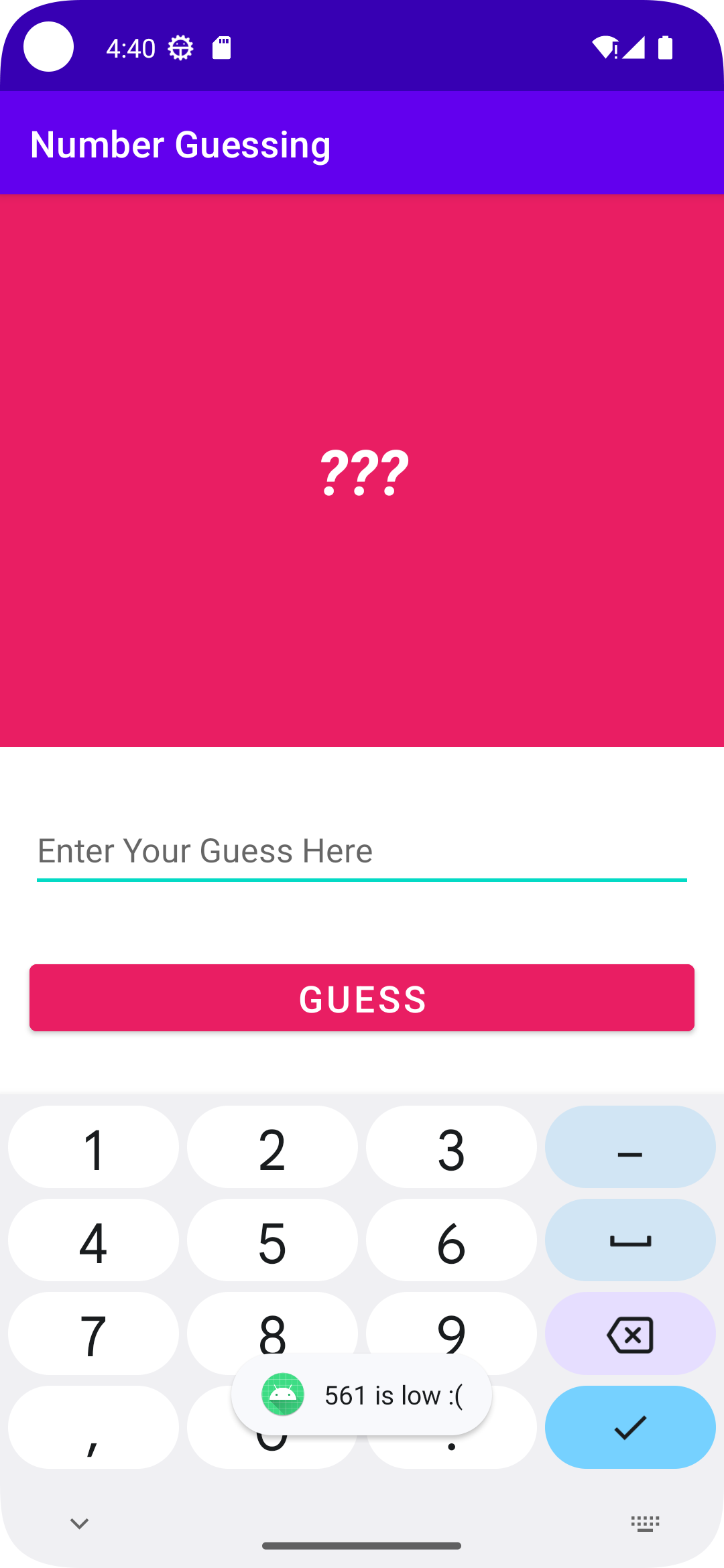The height and width of the screenshot is (1568, 724).
Task: Tap the Android robot icon in the toast
Action: tap(283, 1395)
